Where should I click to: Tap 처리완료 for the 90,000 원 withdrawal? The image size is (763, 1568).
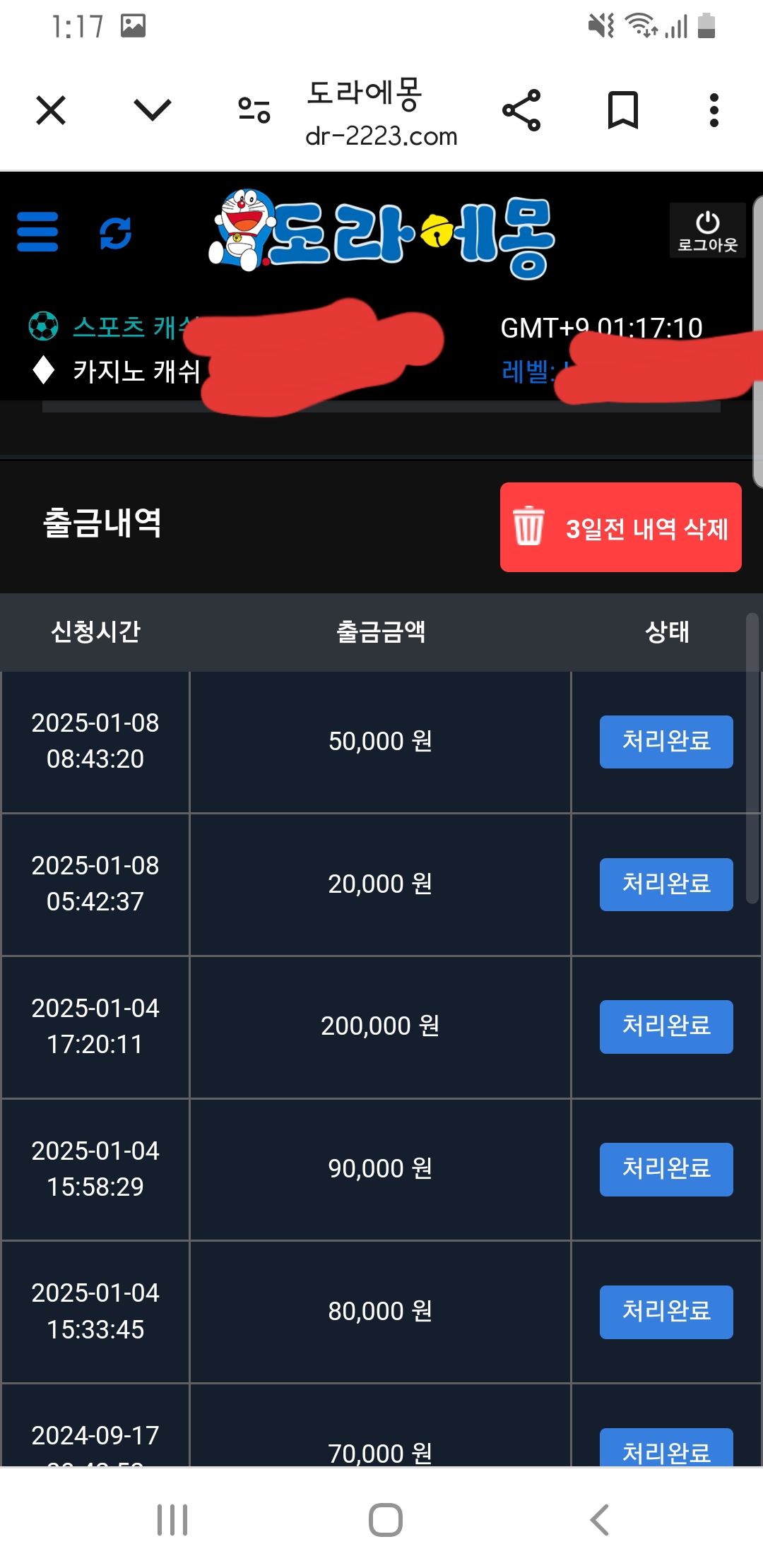pyautogui.click(x=666, y=1169)
